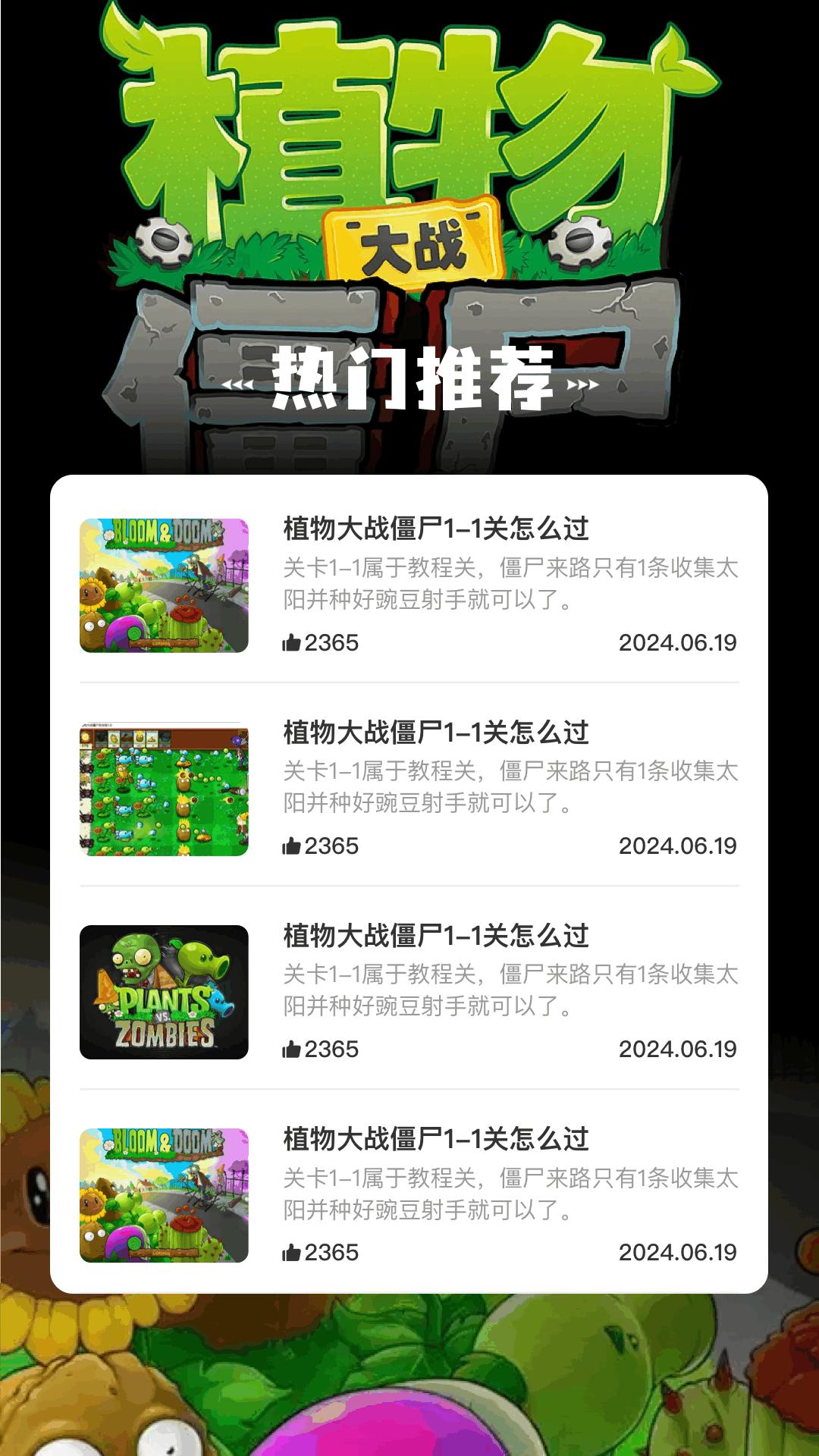This screenshot has width=819, height=1456.
Task: Tap the Bloom & Doom thumbnail on the first article
Action: click(168, 588)
